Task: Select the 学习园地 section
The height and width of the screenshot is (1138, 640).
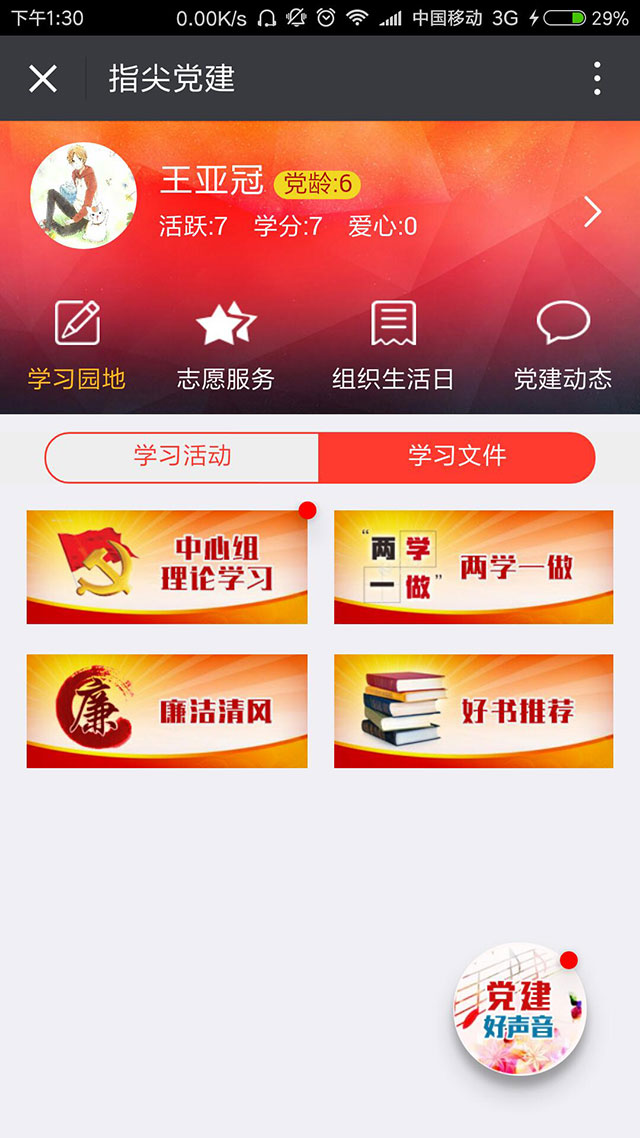Action: click(x=77, y=347)
